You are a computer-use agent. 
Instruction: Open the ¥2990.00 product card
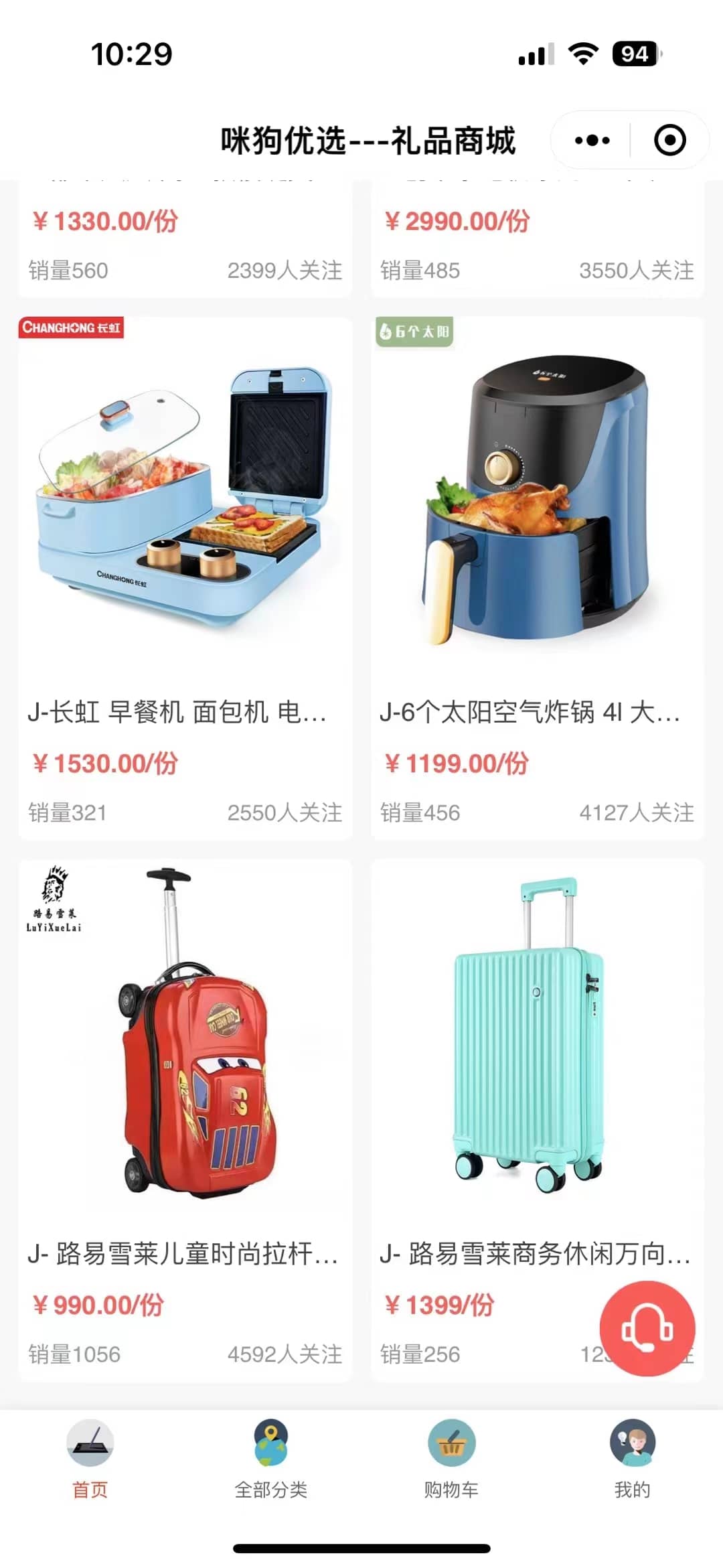(537, 241)
